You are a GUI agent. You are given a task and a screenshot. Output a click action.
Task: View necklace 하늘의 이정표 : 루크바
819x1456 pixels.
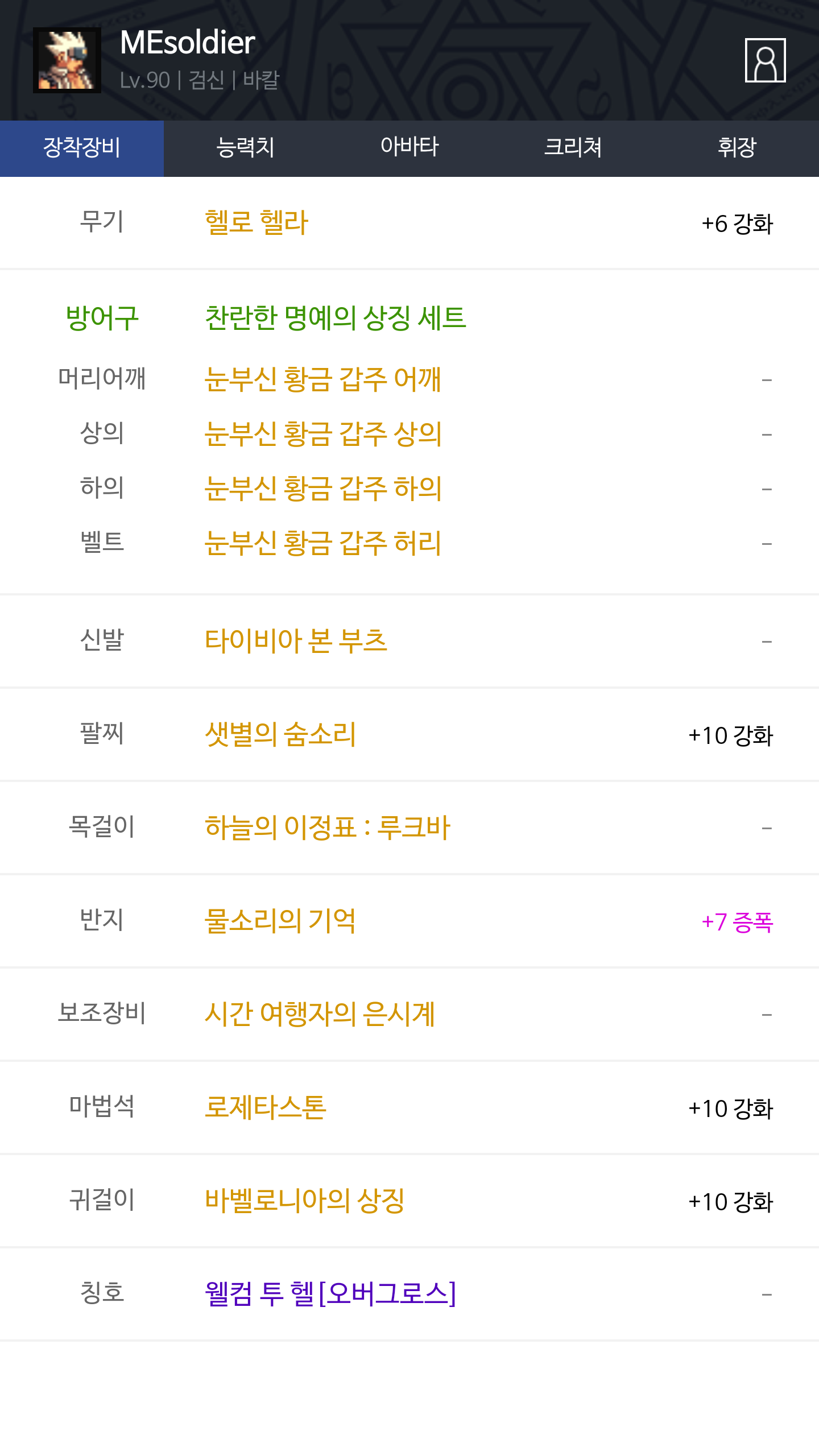[327, 827]
